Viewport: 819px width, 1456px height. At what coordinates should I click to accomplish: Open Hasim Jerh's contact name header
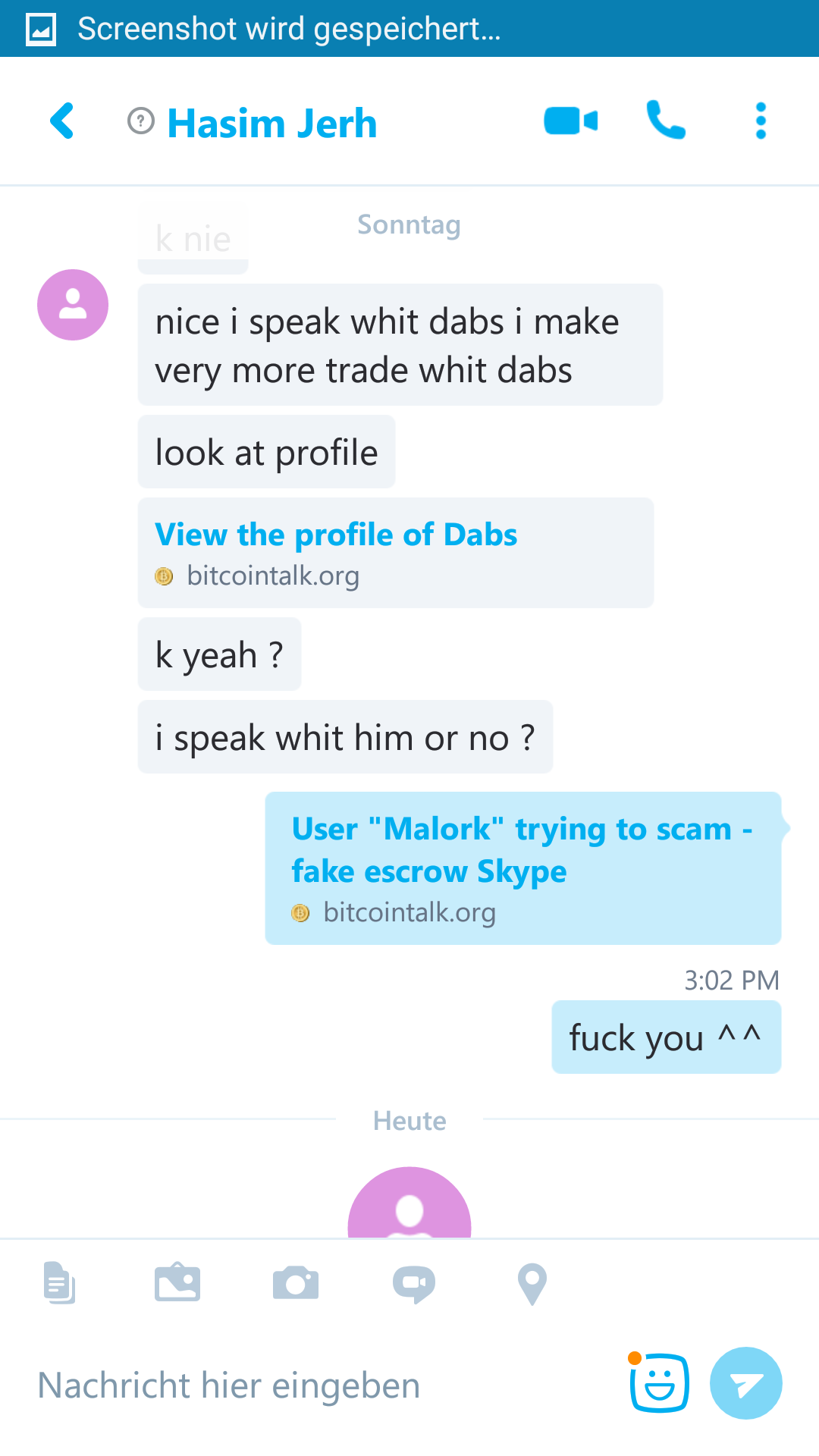coord(271,124)
